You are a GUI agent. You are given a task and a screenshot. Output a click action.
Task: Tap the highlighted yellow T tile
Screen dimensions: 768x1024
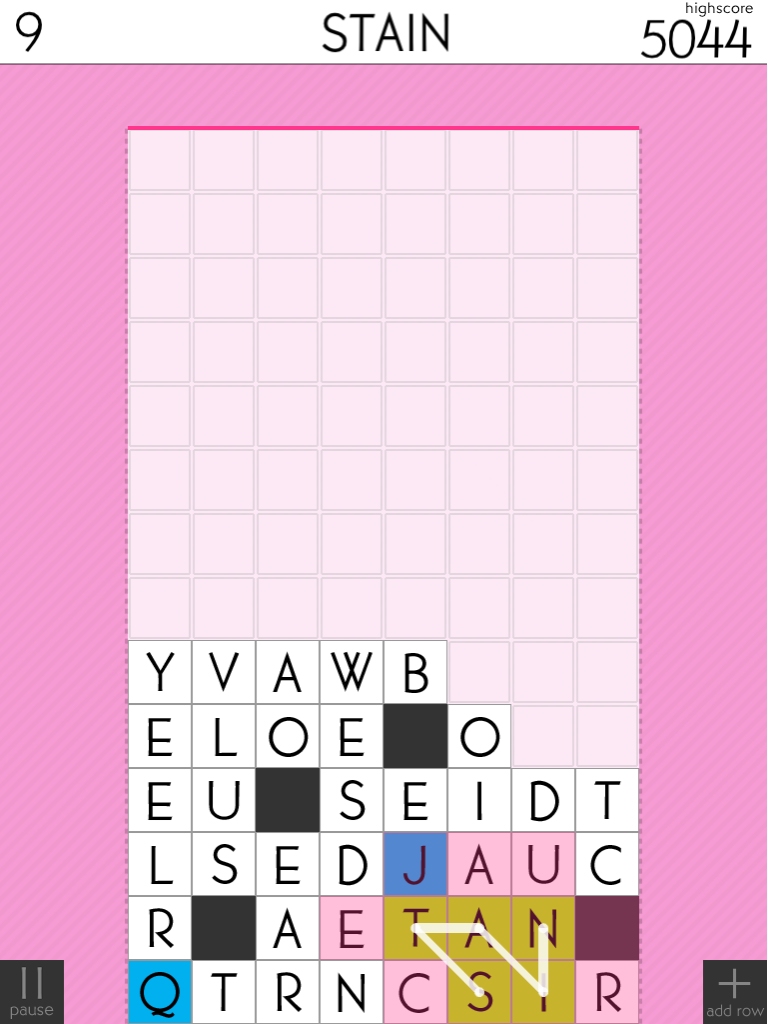[415, 928]
